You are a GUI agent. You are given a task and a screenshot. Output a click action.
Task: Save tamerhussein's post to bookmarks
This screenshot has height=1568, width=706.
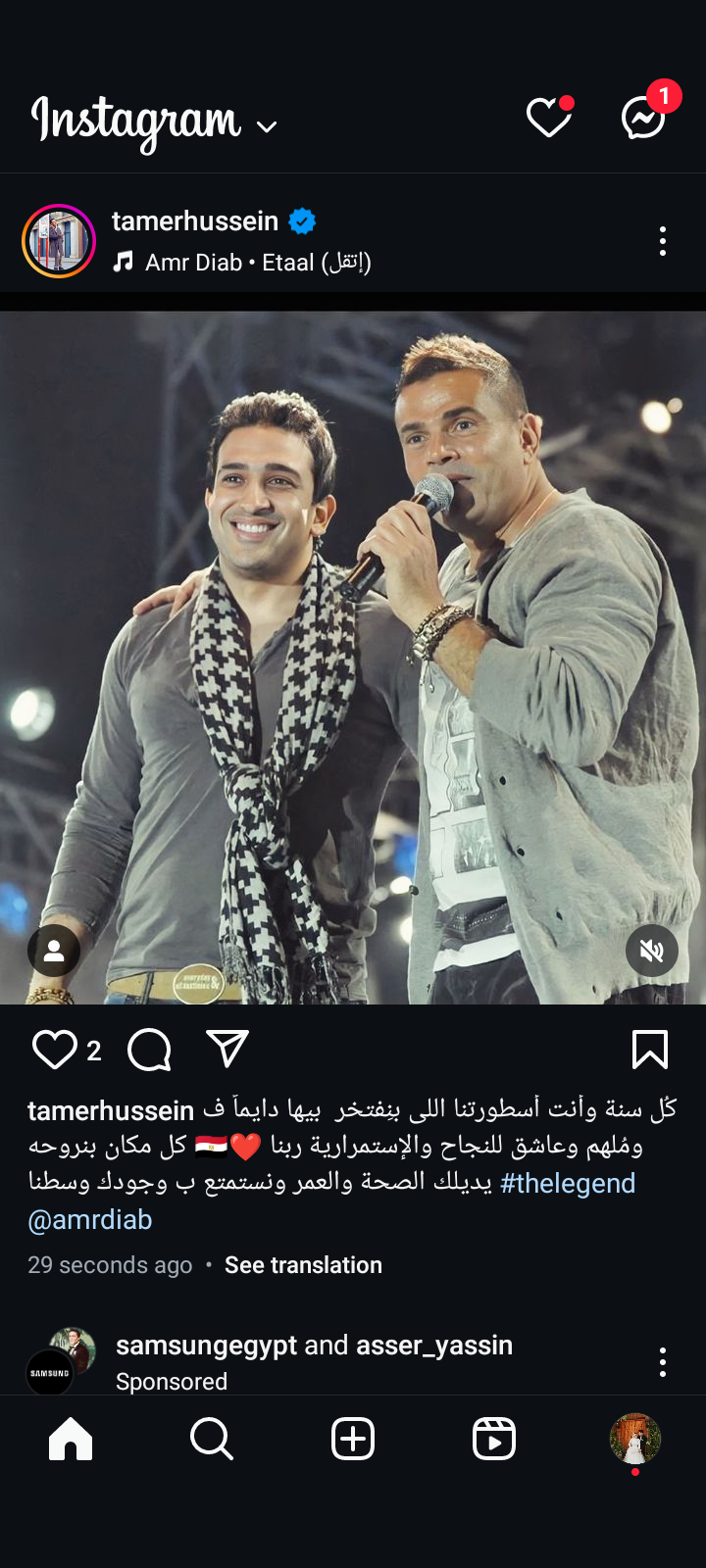[x=650, y=1050]
